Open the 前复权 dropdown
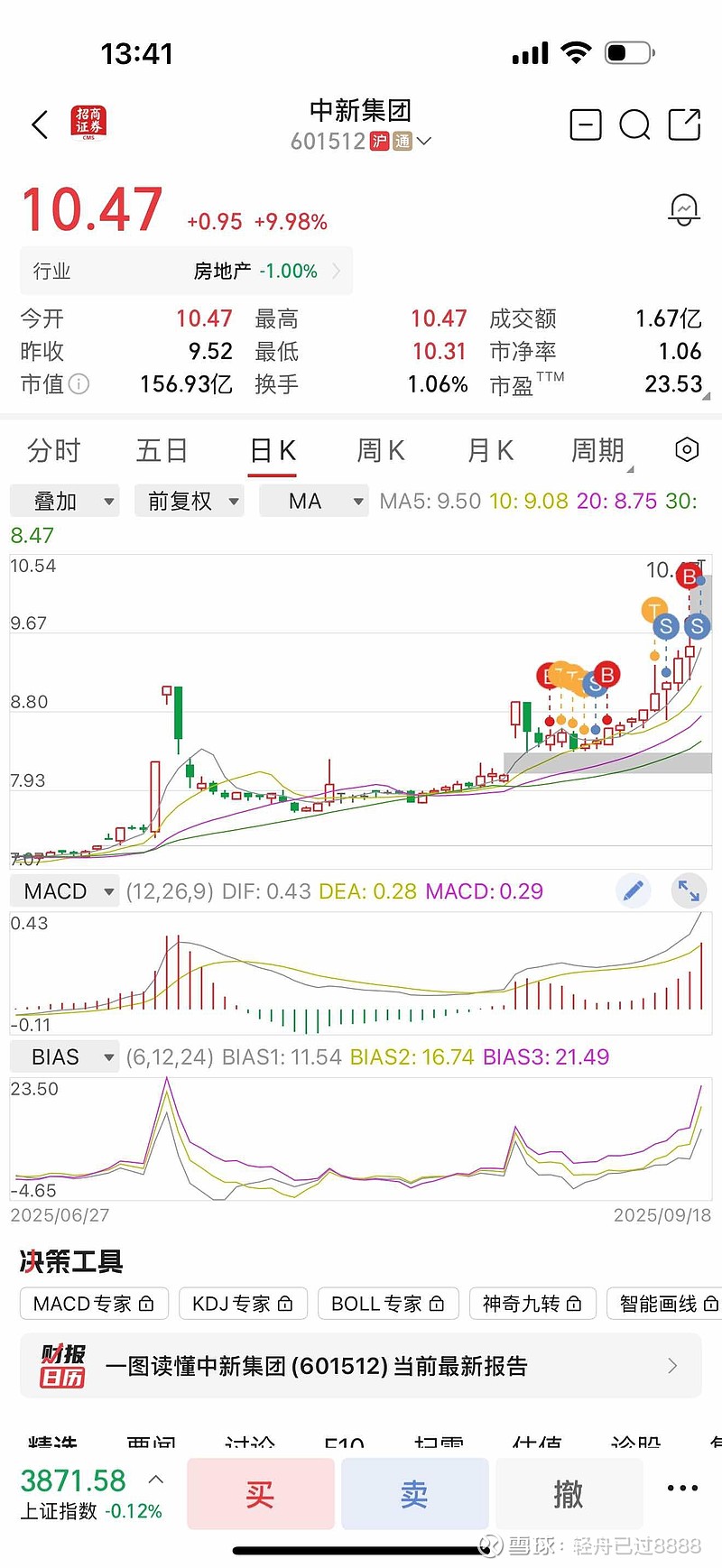Viewport: 722px width, 1568px height. click(189, 501)
